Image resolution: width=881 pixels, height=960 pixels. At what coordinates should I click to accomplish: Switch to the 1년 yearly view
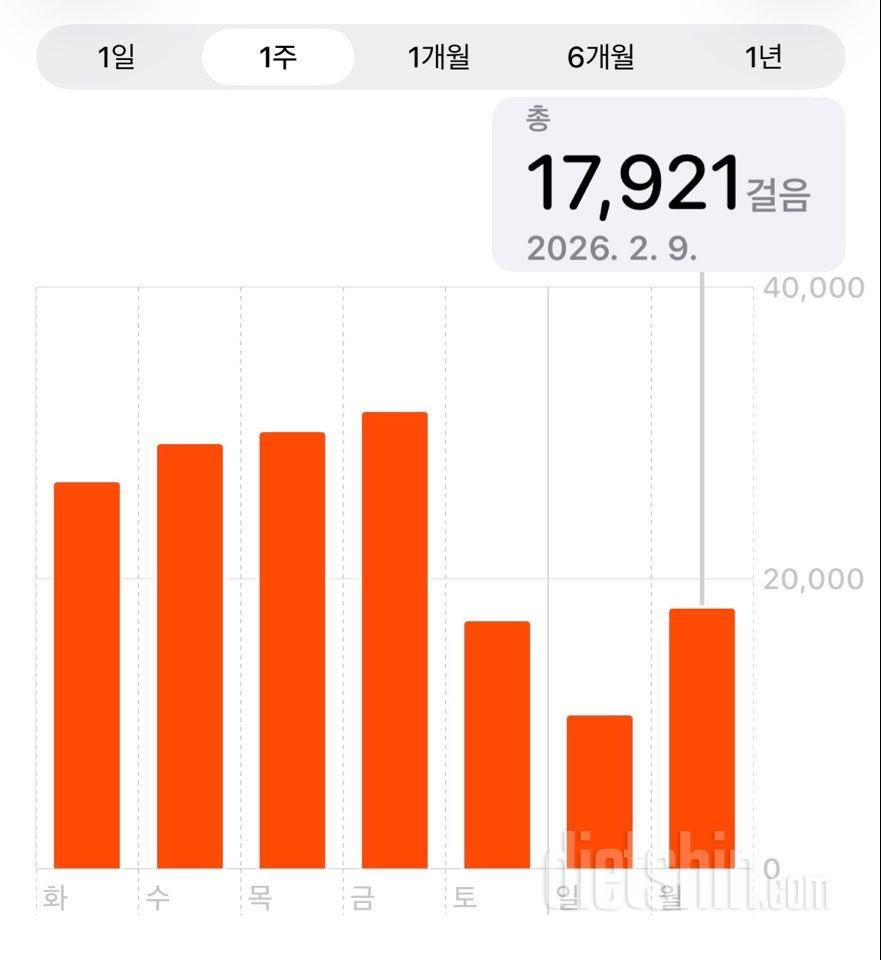tap(763, 57)
